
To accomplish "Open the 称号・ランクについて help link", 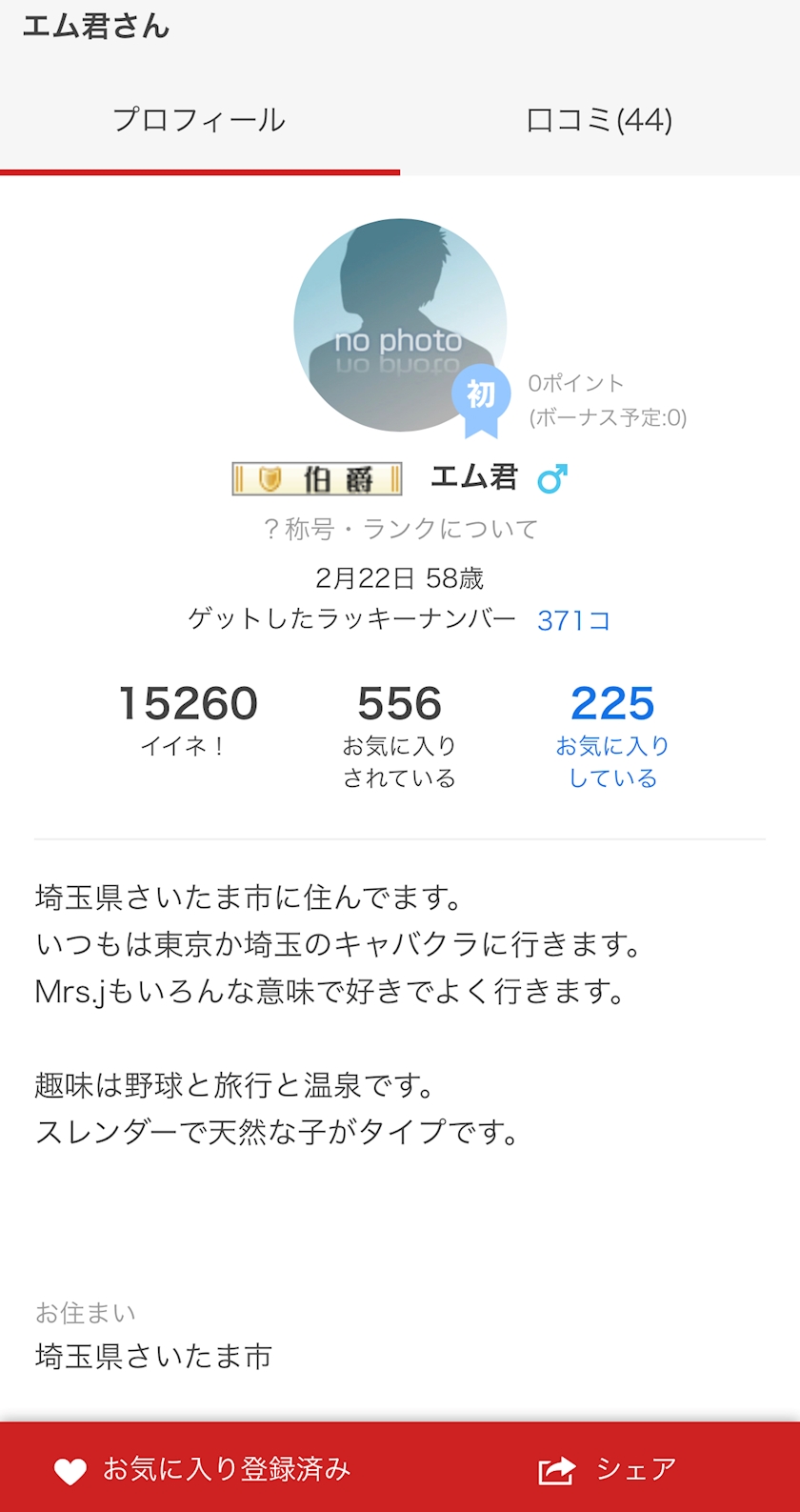I will click(x=400, y=529).
